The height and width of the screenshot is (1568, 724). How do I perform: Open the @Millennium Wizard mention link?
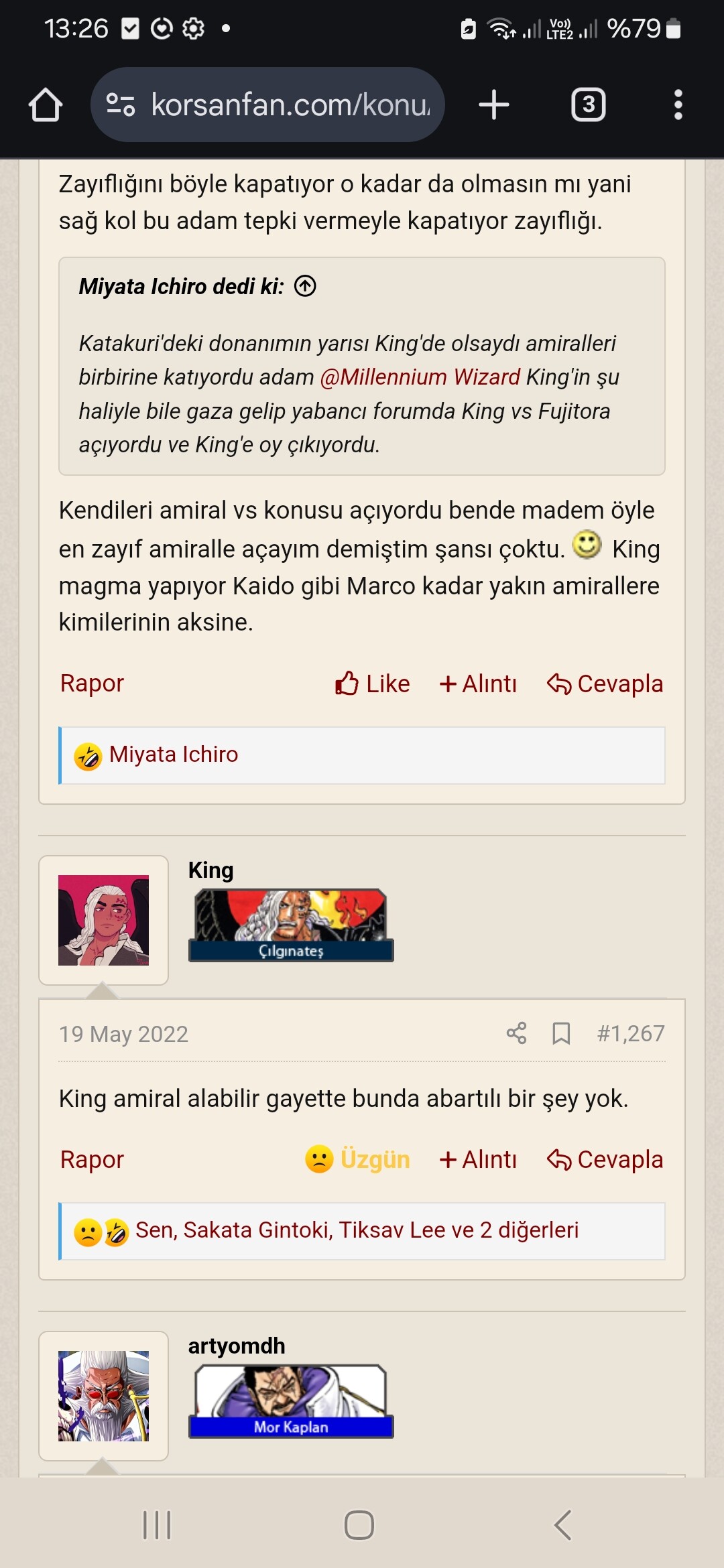420,377
